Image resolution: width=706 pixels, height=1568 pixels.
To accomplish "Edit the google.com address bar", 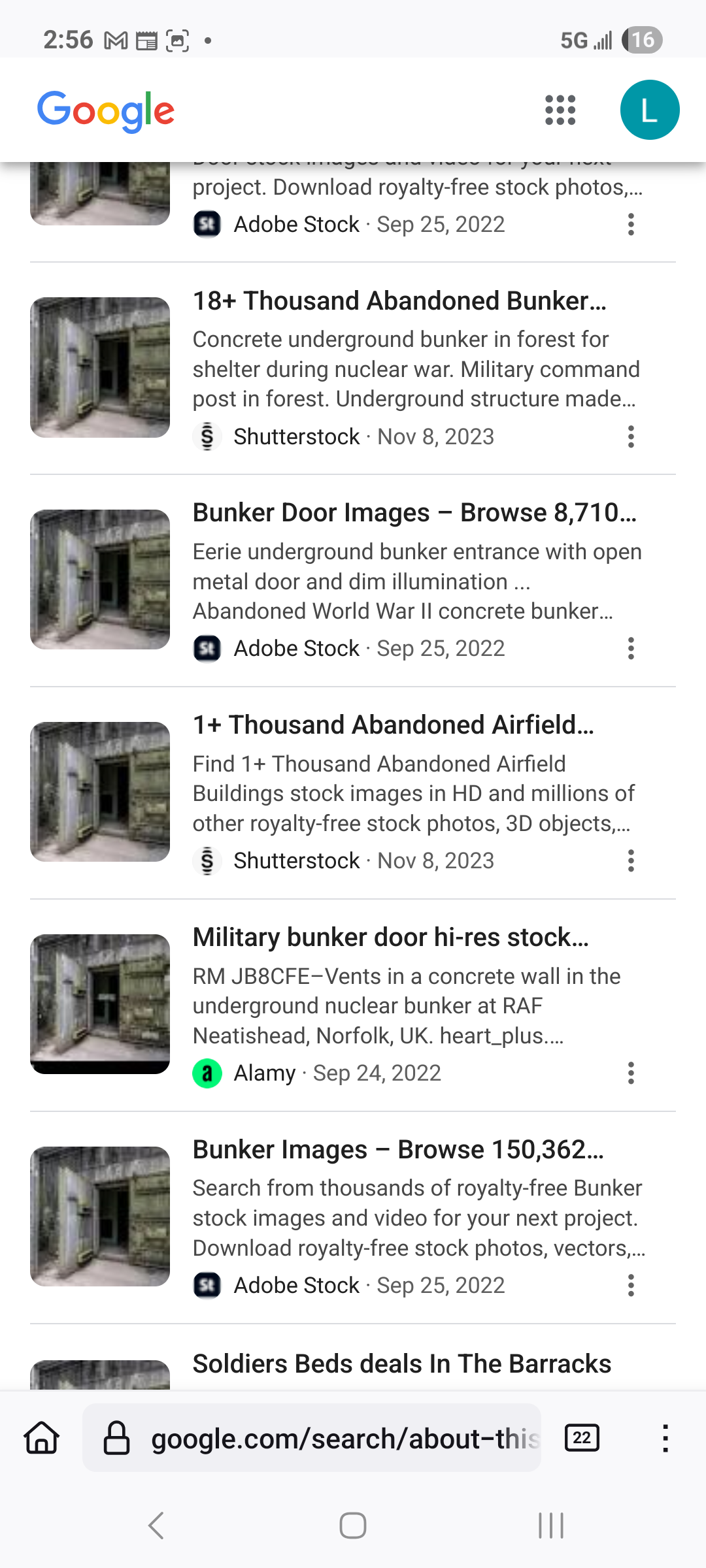I will [327, 1439].
